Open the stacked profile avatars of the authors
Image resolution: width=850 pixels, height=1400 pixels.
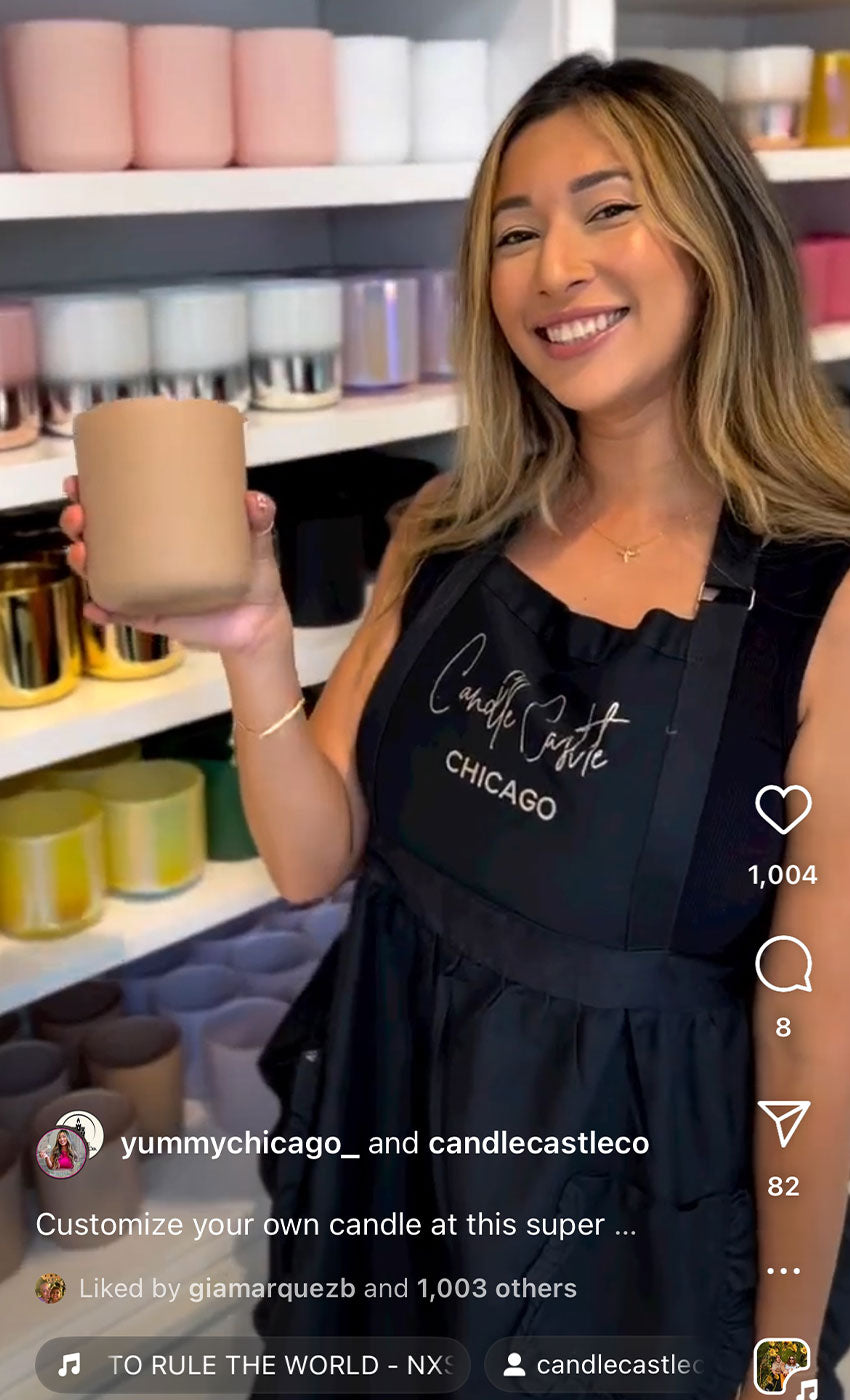point(68,1144)
